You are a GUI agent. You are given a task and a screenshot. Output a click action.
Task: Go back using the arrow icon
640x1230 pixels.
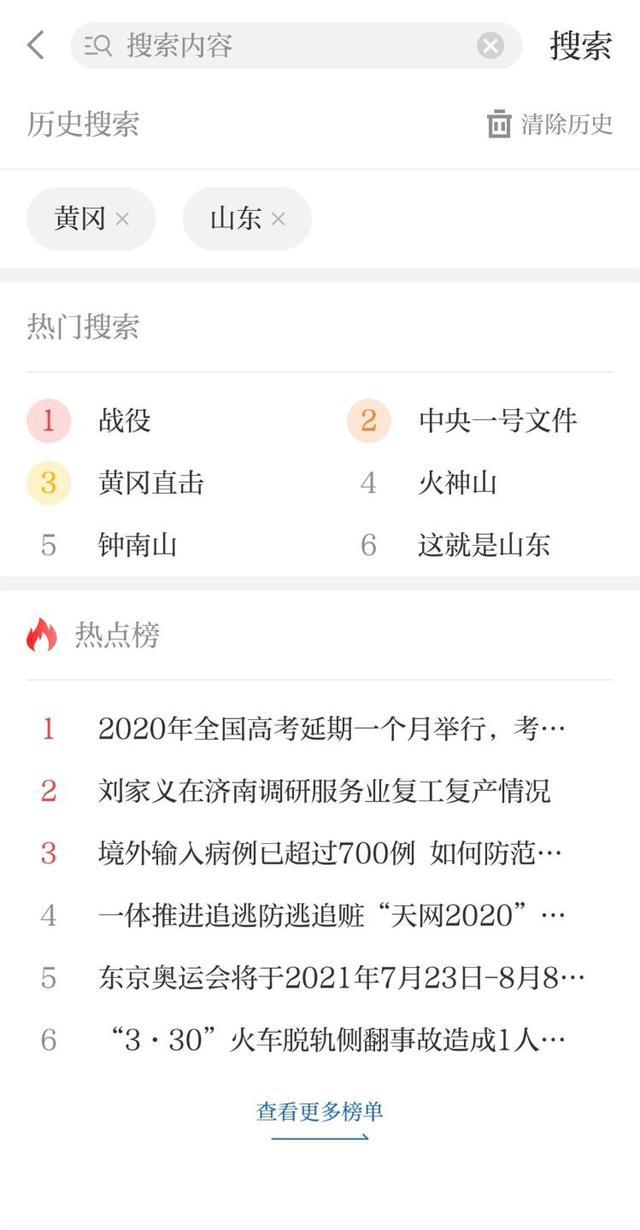click(x=36, y=45)
